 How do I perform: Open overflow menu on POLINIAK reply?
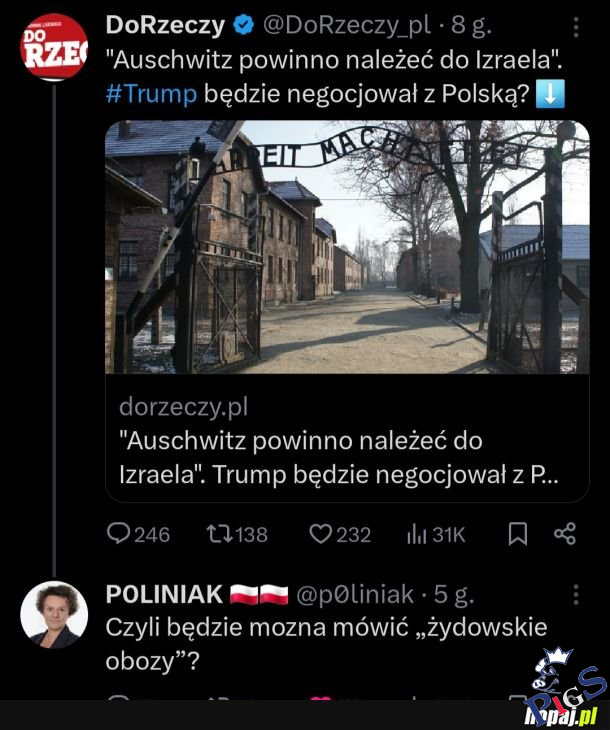tap(576, 595)
